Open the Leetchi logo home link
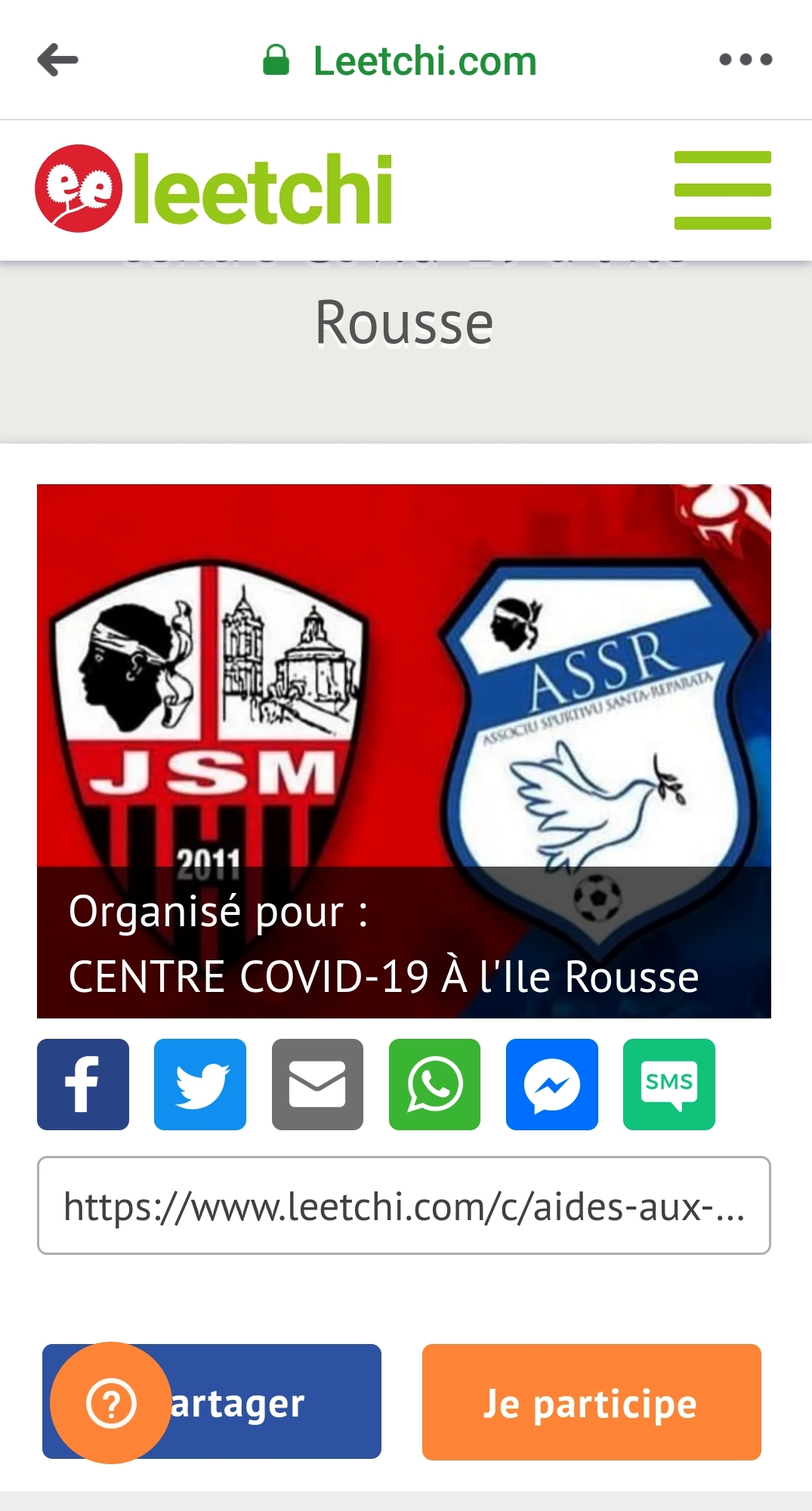The width and height of the screenshot is (812, 1511). pos(214,189)
